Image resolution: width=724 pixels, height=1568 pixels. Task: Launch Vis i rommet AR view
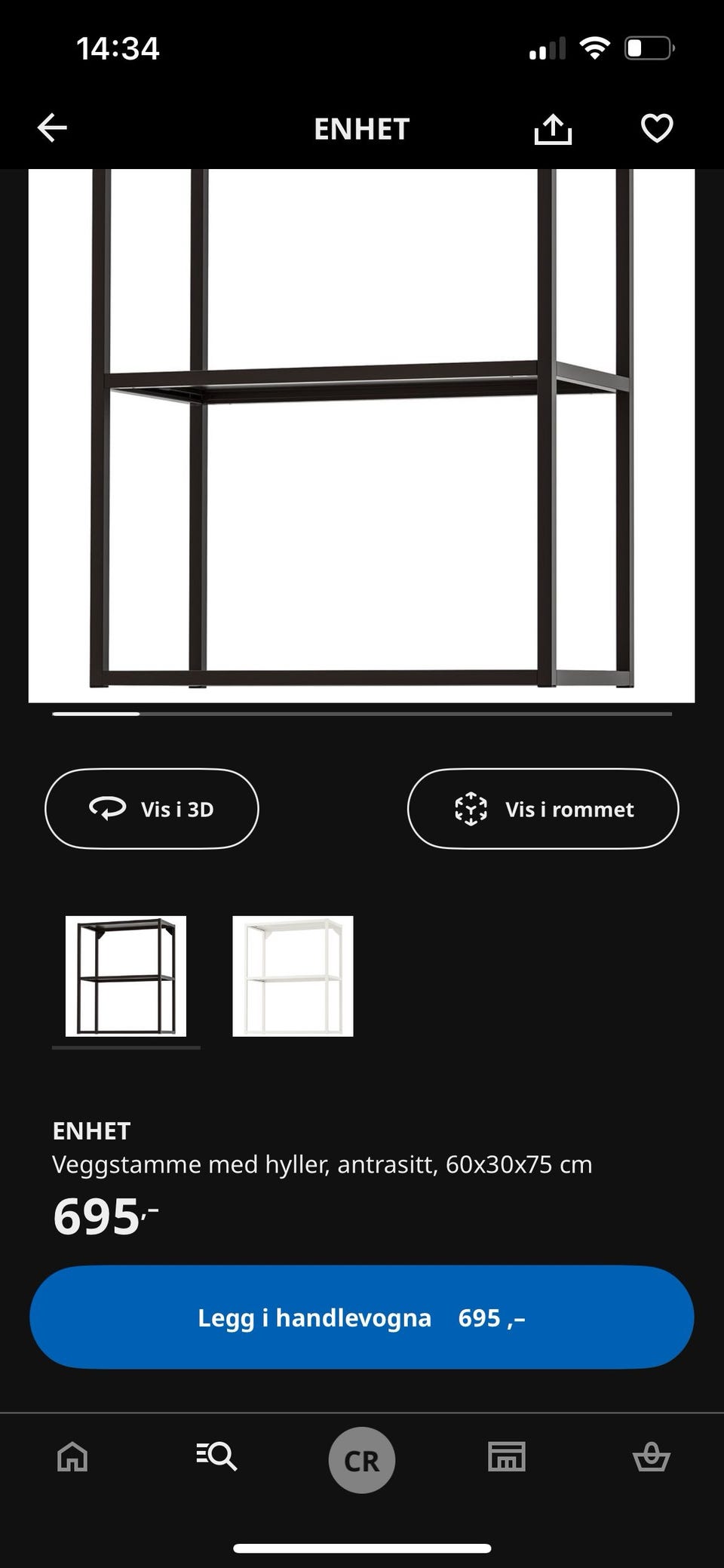542,808
